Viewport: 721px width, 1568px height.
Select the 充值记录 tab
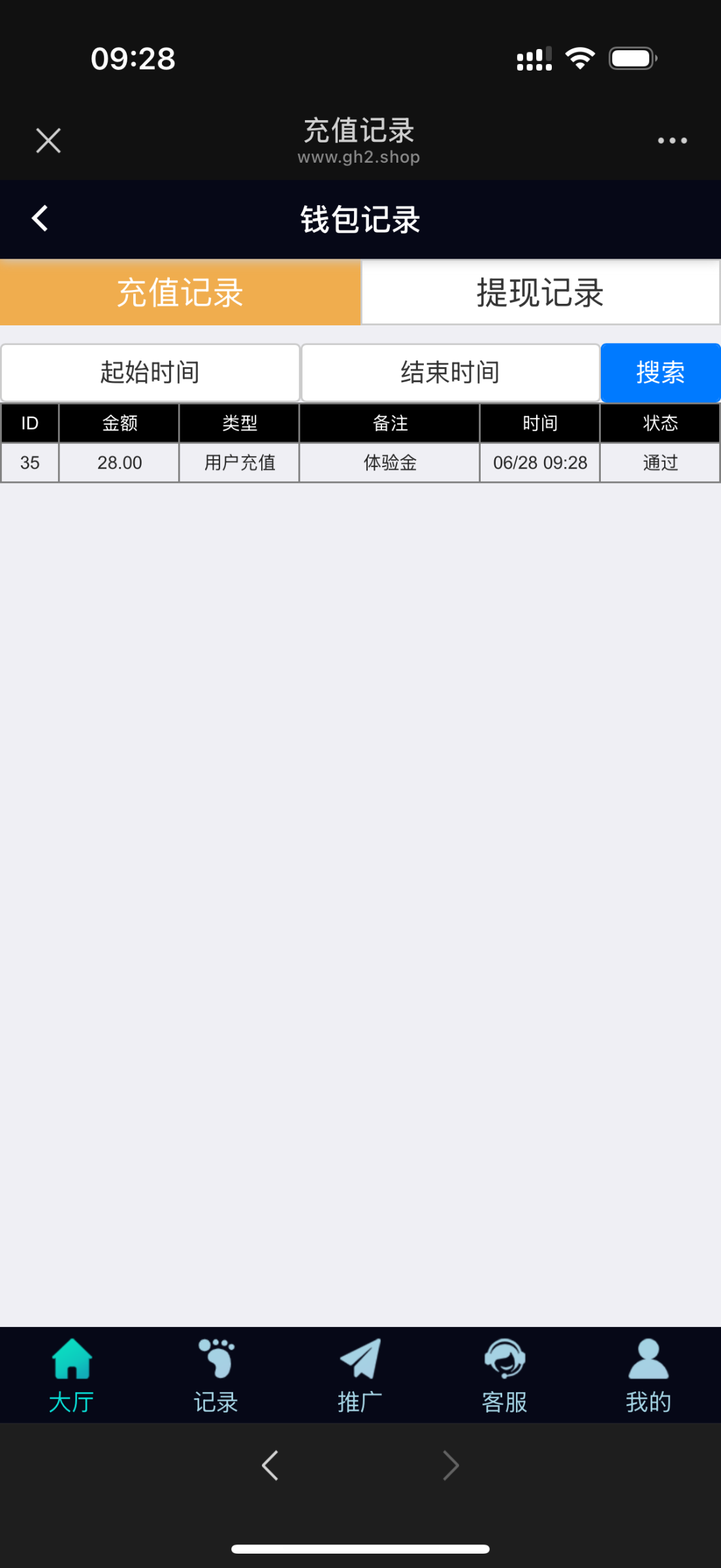pos(180,293)
